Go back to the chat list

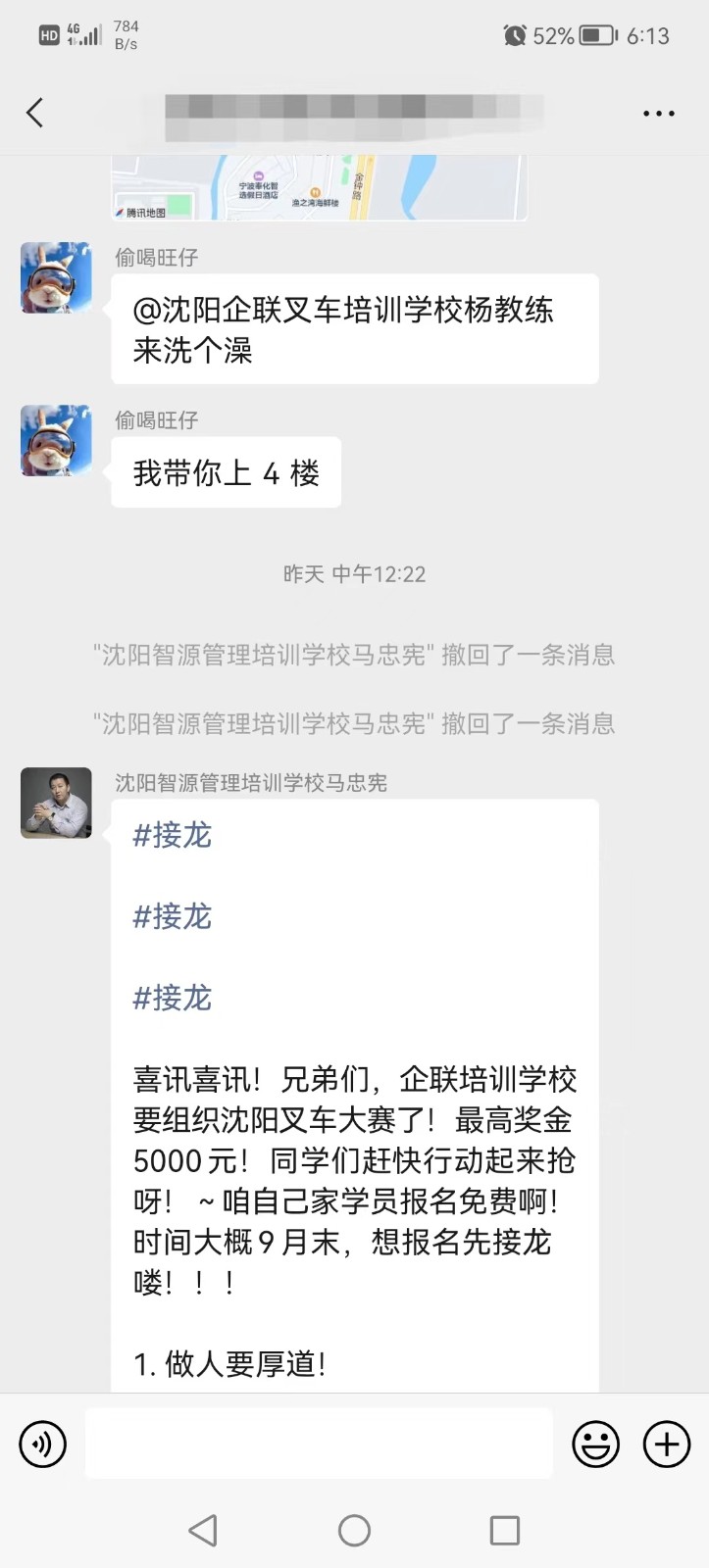click(35, 113)
